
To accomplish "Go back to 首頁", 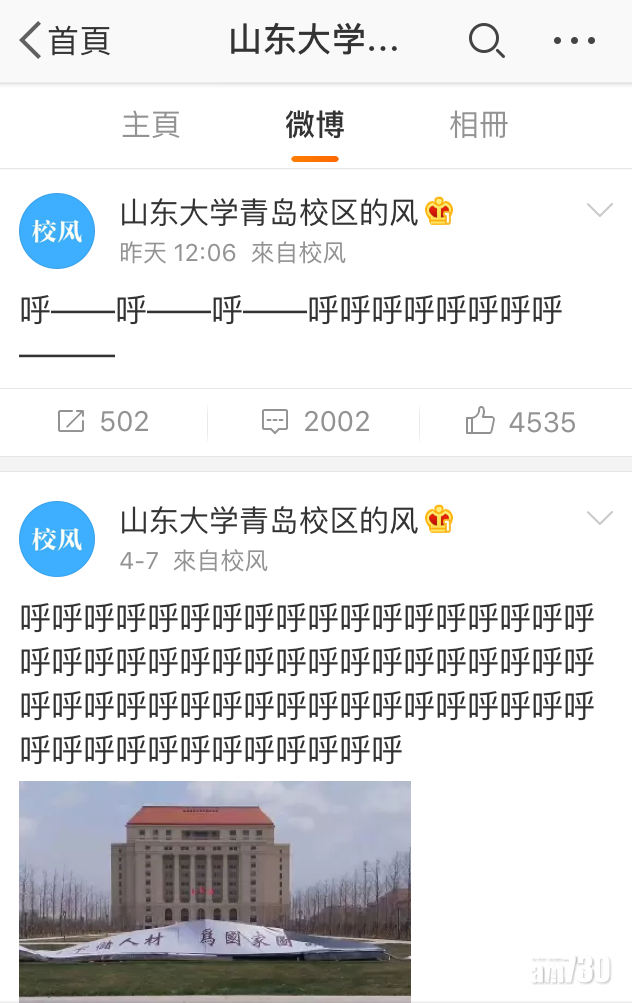I will tap(64, 41).
